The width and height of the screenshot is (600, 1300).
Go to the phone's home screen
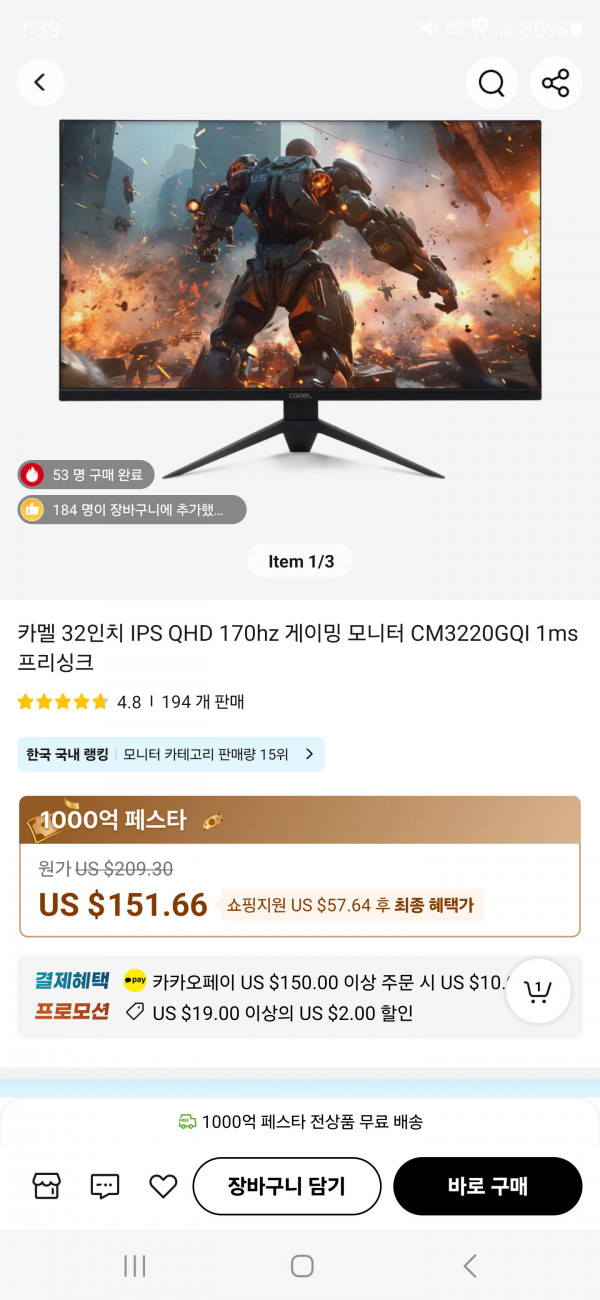301,1266
